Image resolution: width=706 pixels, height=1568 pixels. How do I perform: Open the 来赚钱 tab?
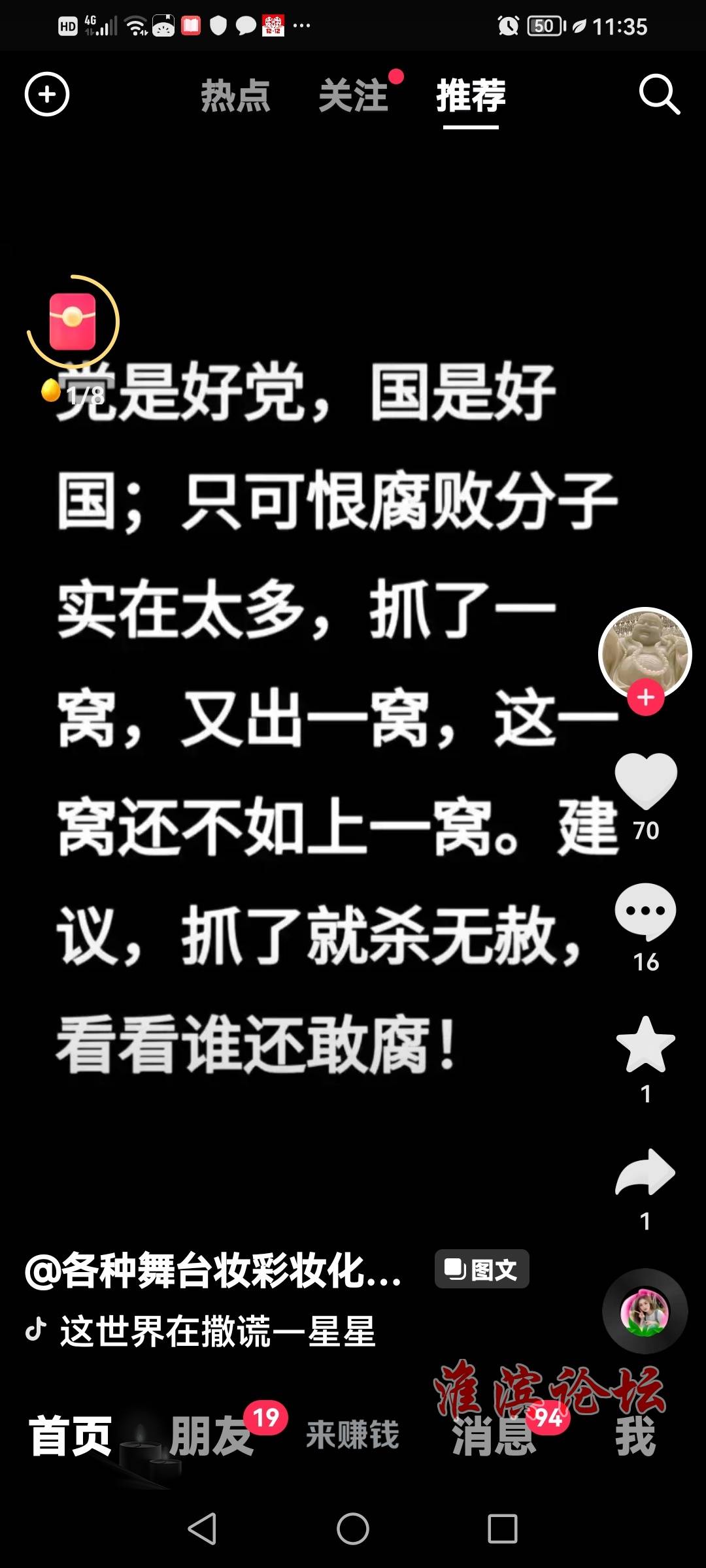(x=353, y=1435)
